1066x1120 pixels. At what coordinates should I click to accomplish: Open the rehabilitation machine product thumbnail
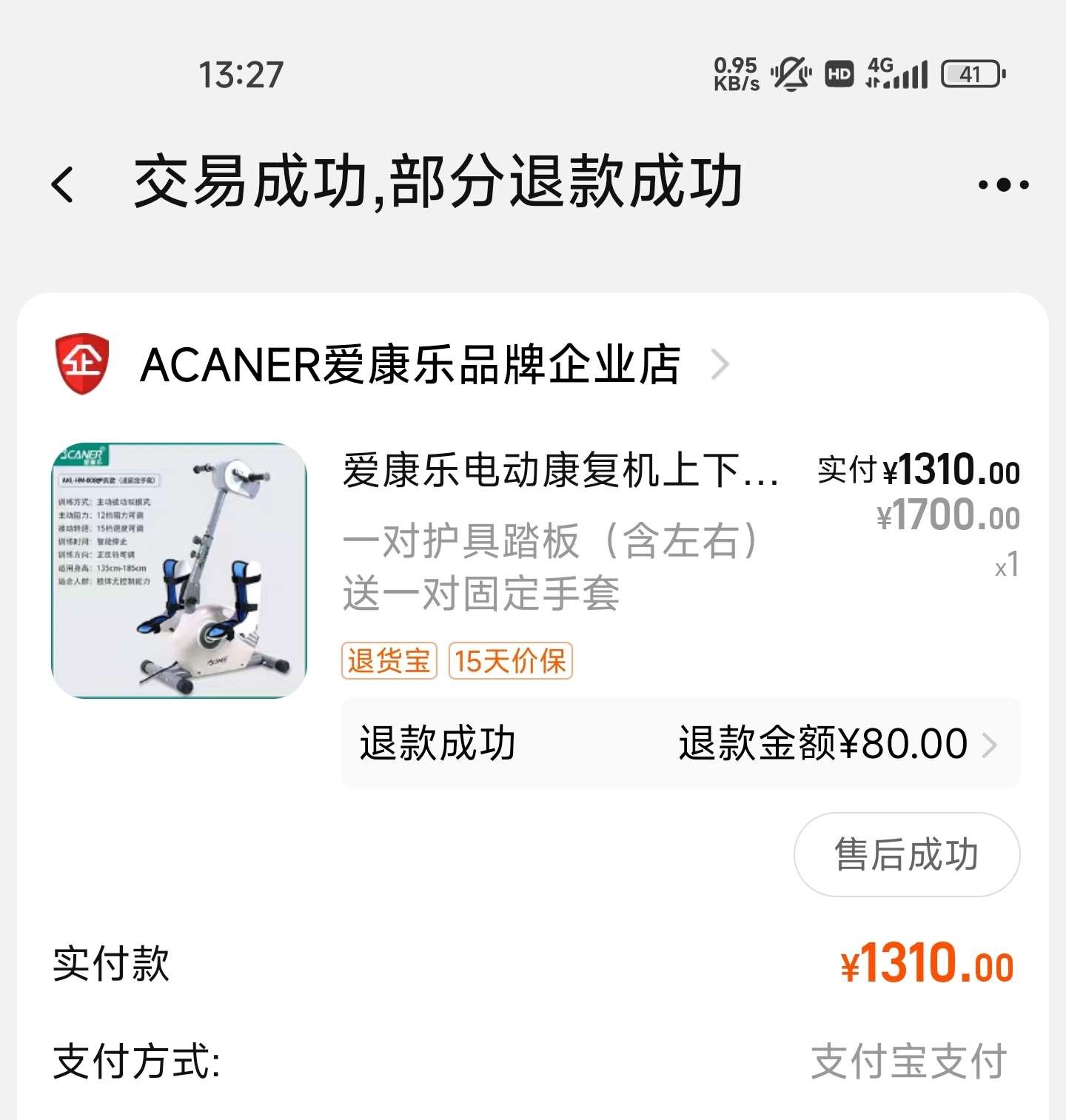(x=179, y=571)
